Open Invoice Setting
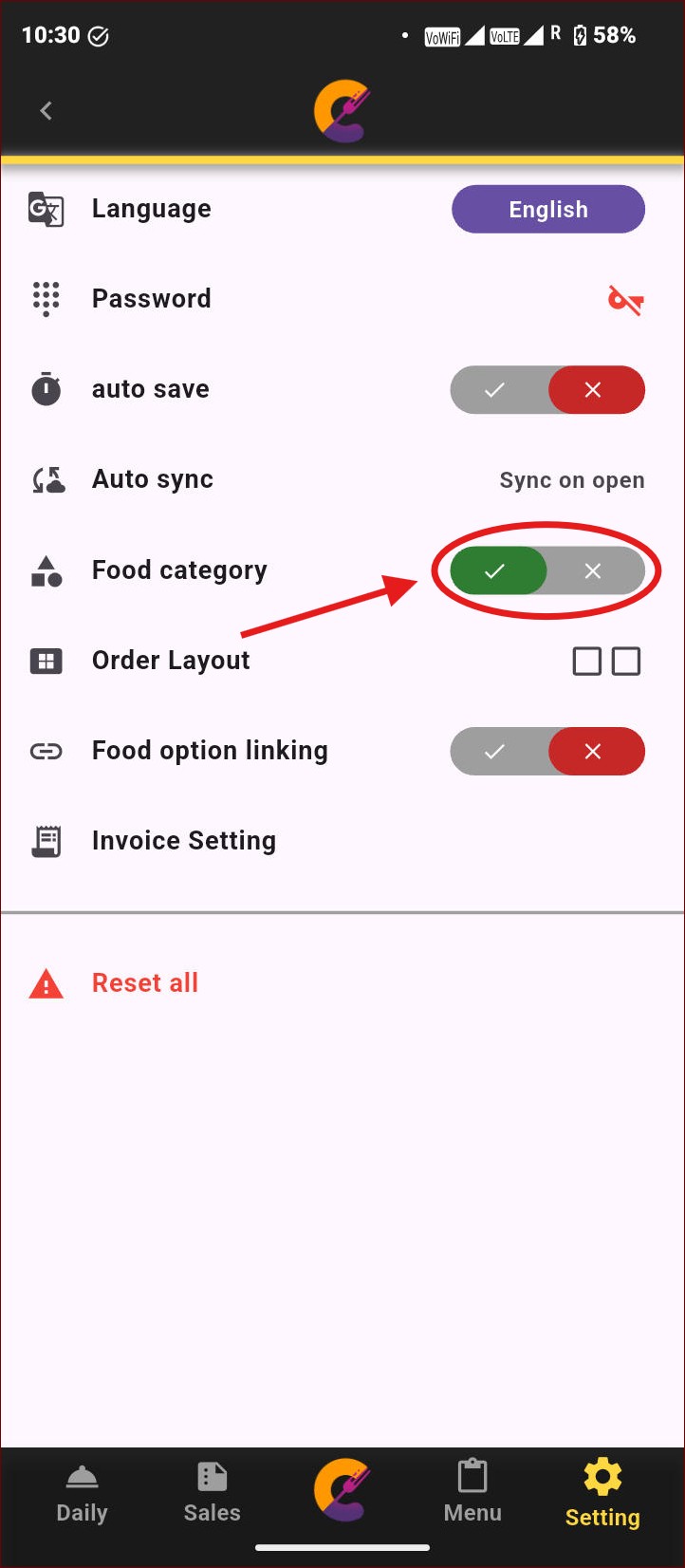This screenshot has height=1568, width=685. pyautogui.click(x=183, y=841)
